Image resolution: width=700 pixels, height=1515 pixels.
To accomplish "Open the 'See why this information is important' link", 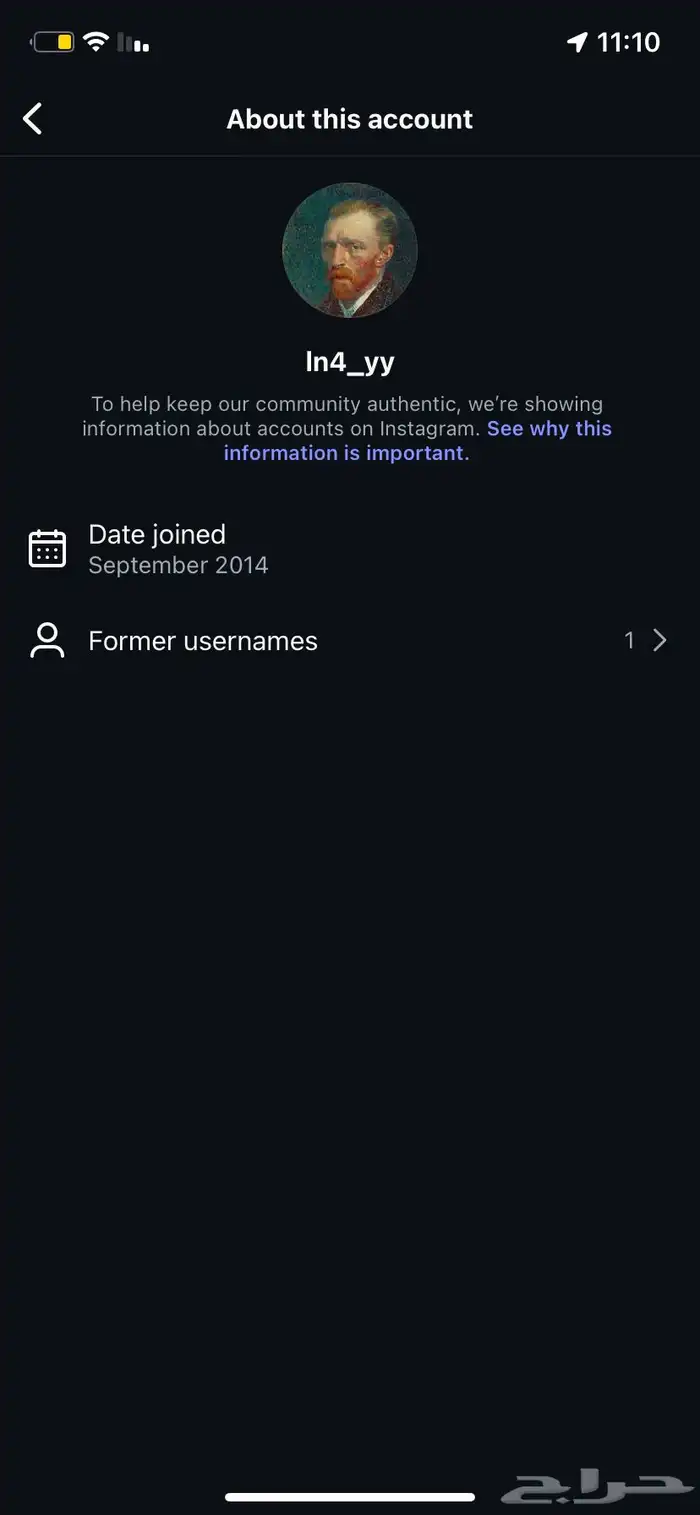I will (x=418, y=441).
